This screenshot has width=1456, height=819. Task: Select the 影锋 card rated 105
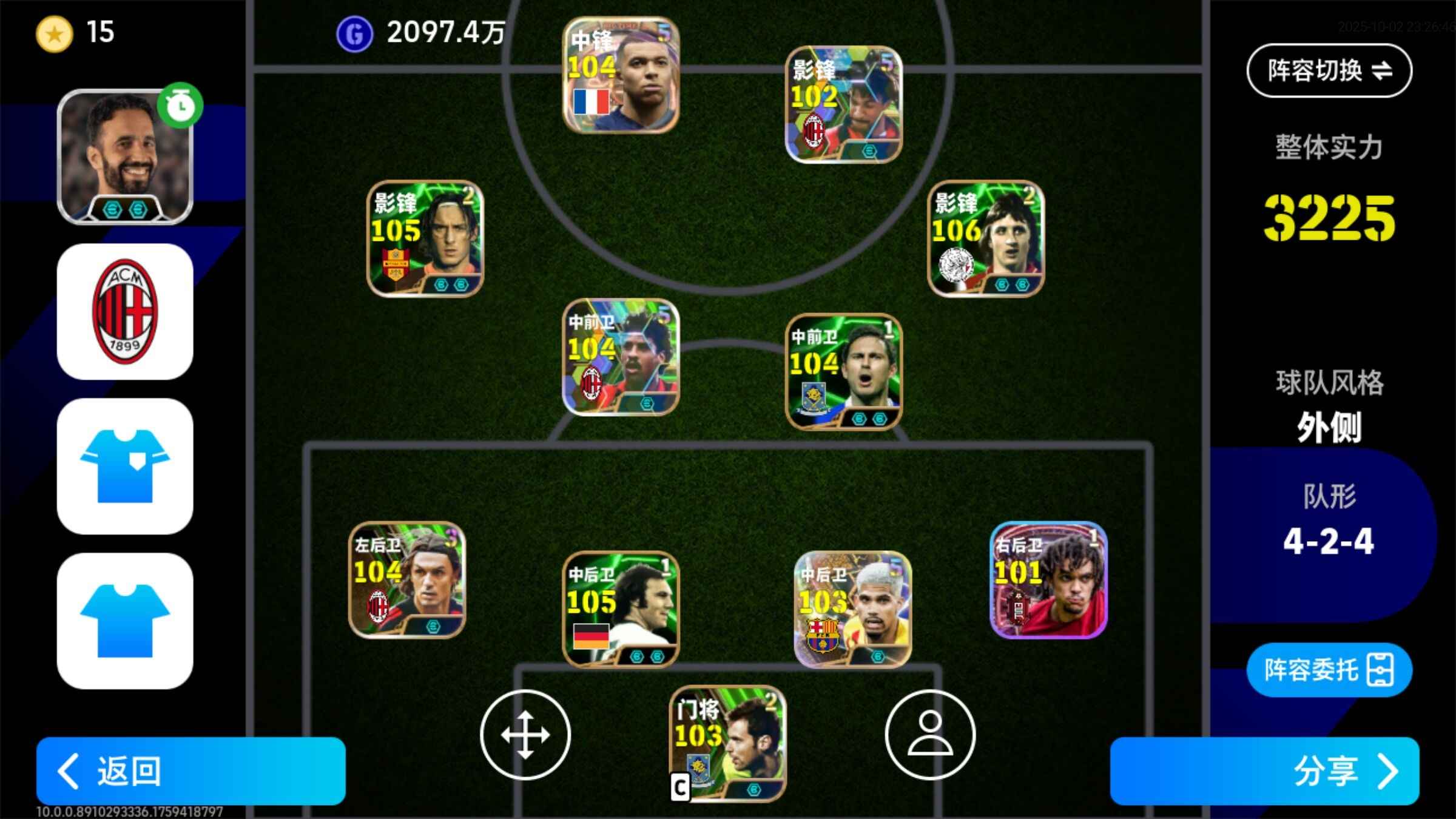[x=425, y=238]
